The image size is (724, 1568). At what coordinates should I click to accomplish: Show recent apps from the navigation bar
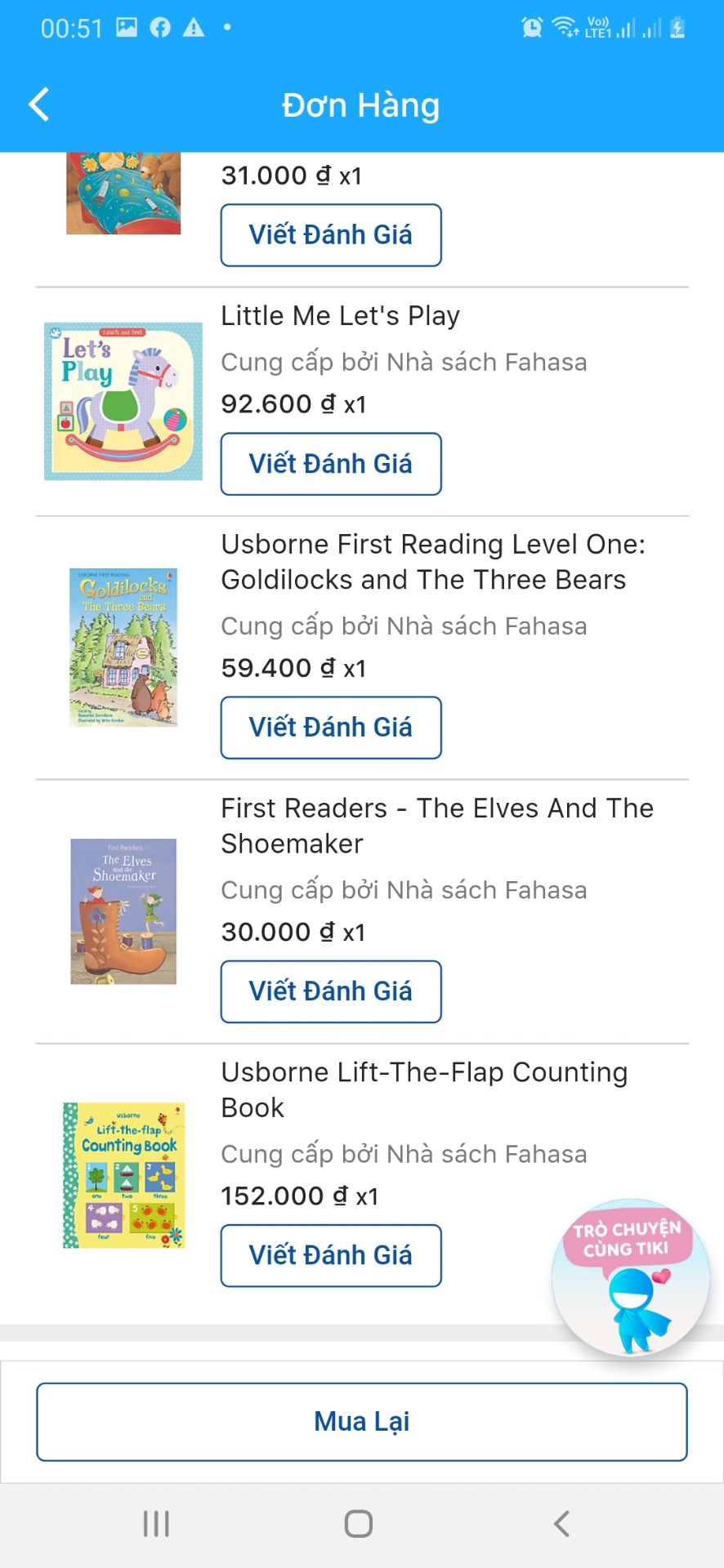(156, 1524)
